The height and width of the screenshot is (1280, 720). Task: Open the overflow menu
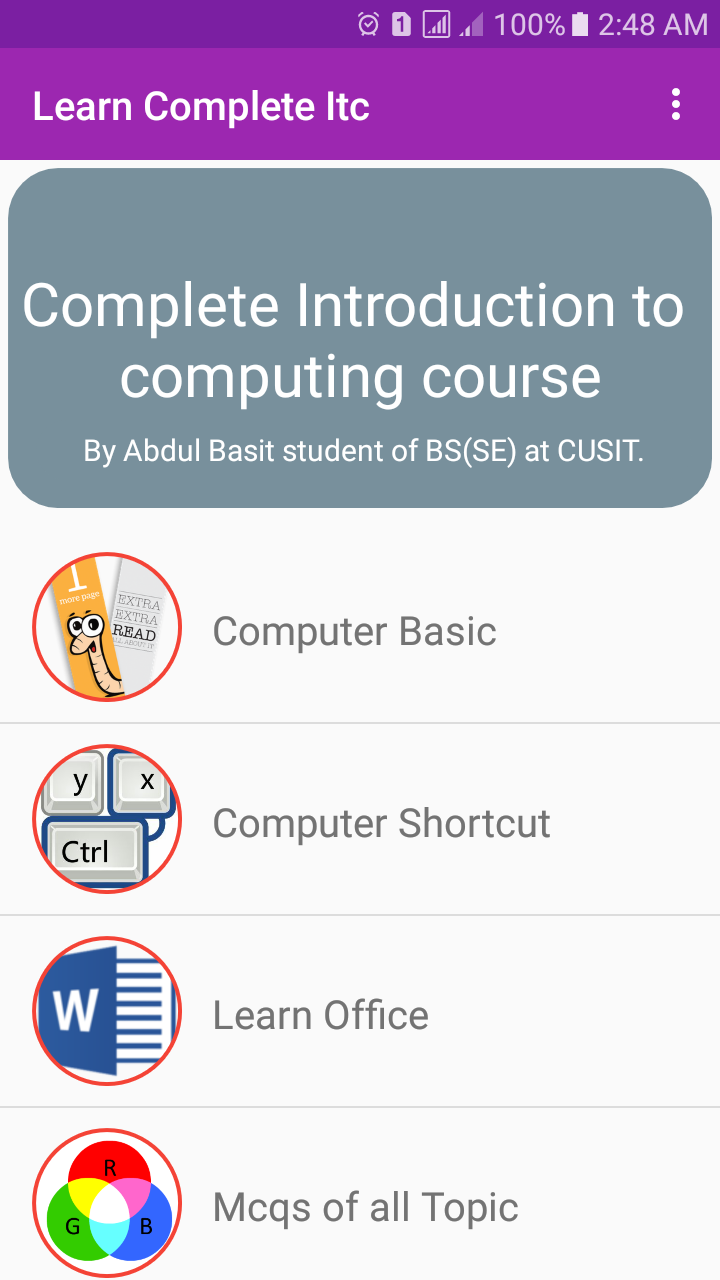point(676,105)
